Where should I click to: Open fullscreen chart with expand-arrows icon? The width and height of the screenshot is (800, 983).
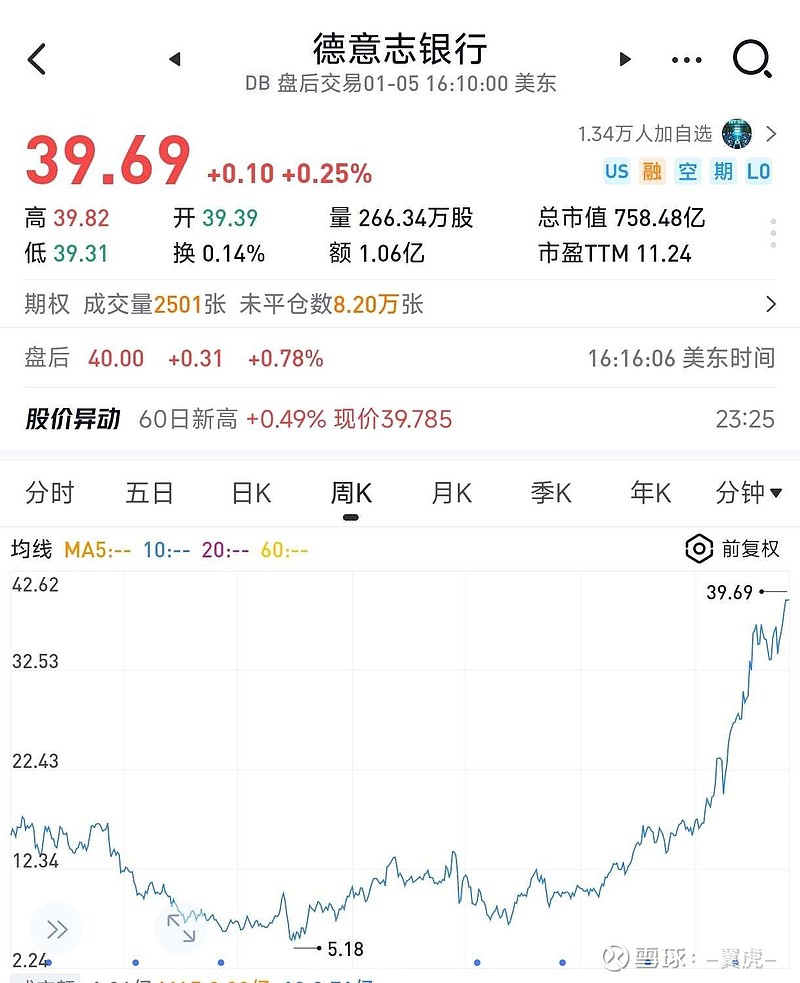(x=183, y=929)
